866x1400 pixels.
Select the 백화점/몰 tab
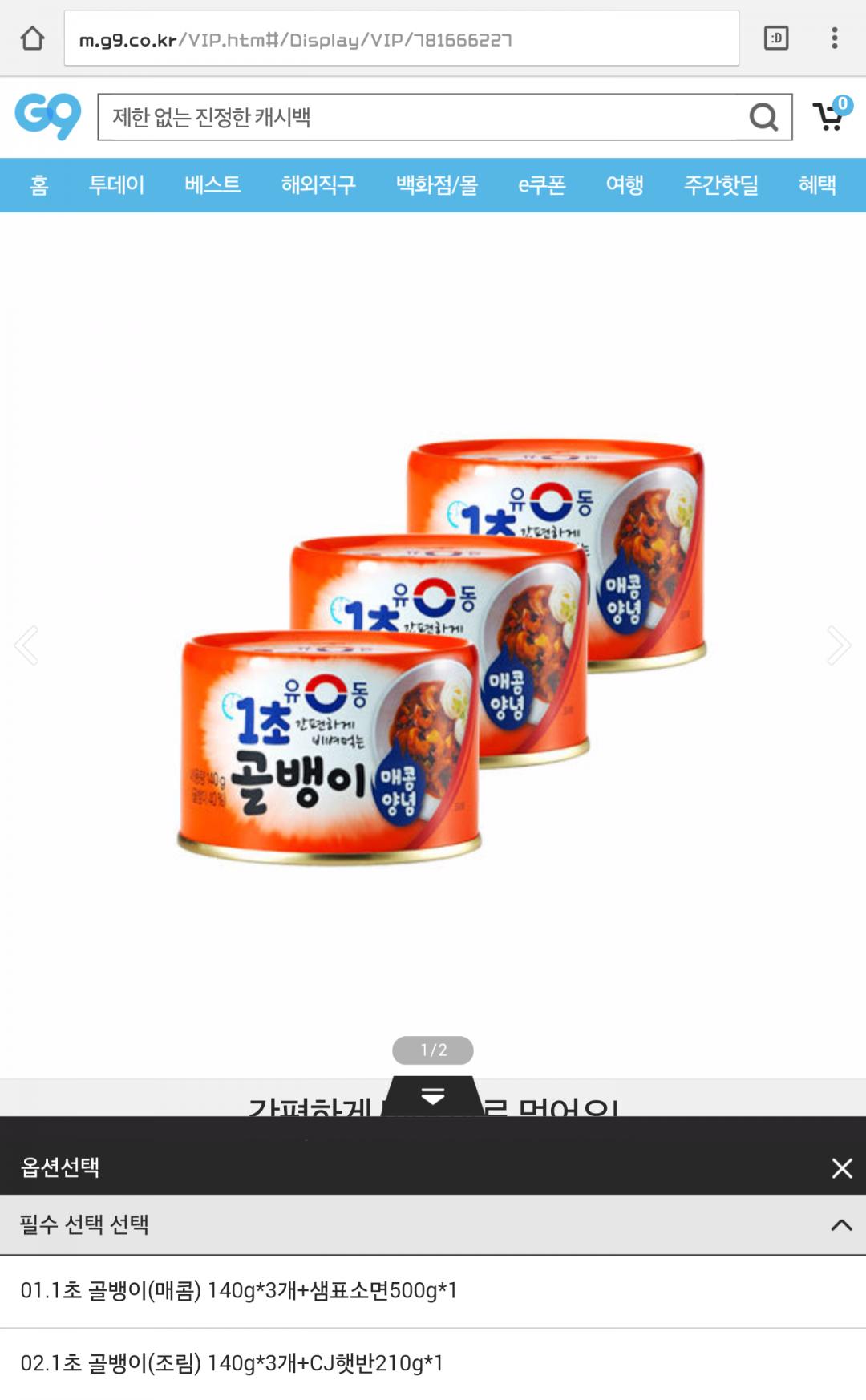[437, 185]
